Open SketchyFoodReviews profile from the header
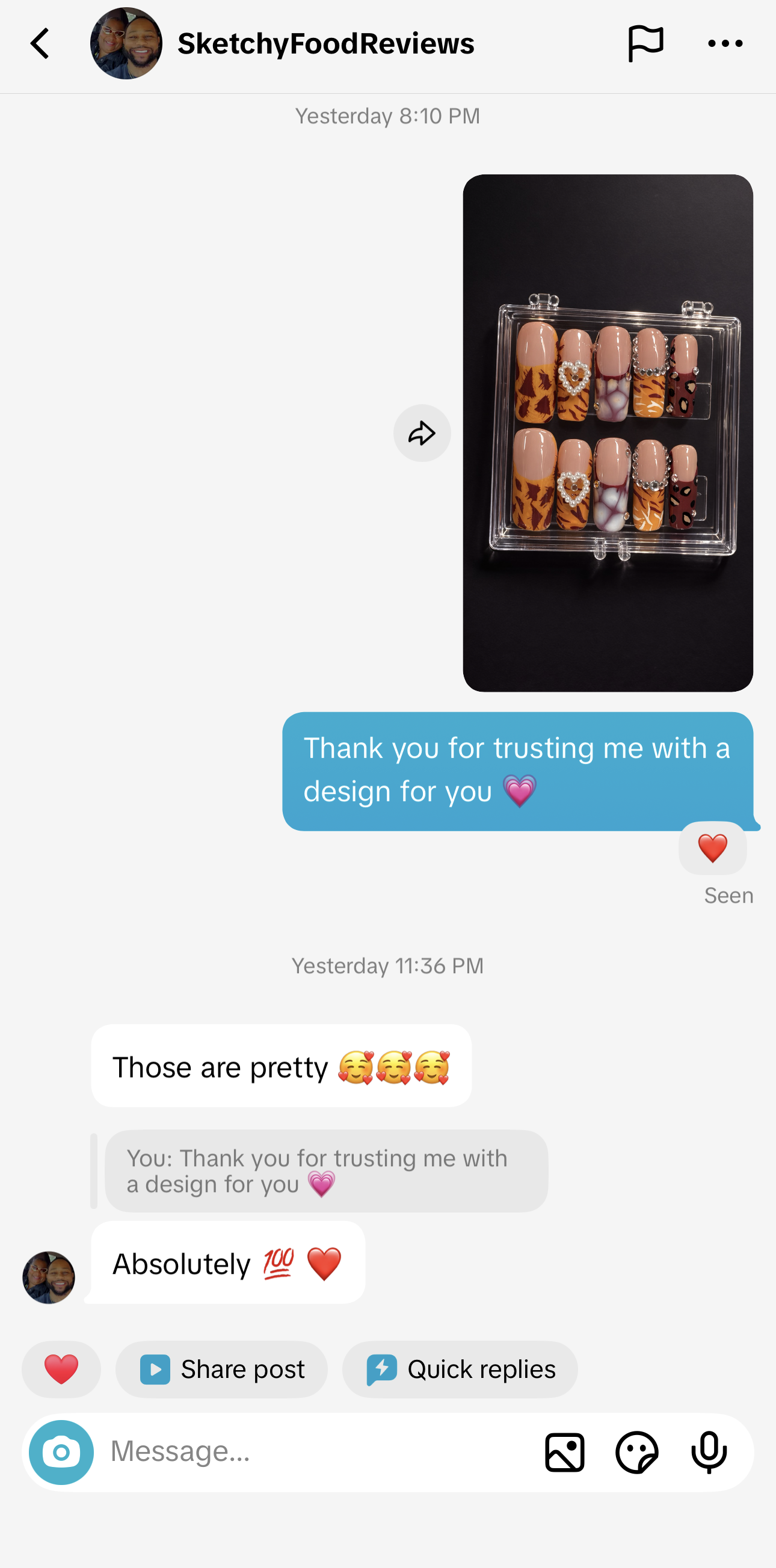 pos(282,44)
